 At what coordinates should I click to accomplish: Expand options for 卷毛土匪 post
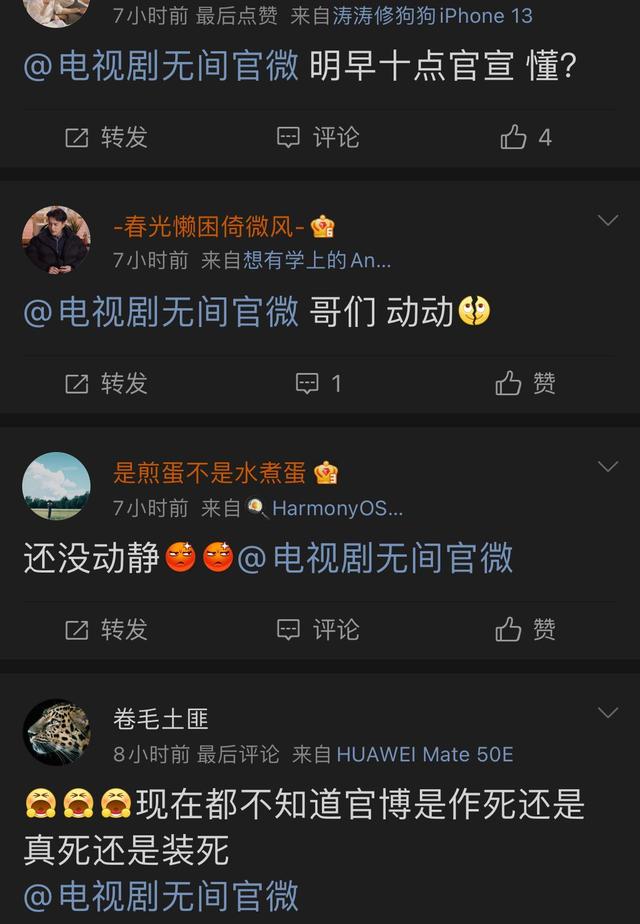tap(607, 713)
